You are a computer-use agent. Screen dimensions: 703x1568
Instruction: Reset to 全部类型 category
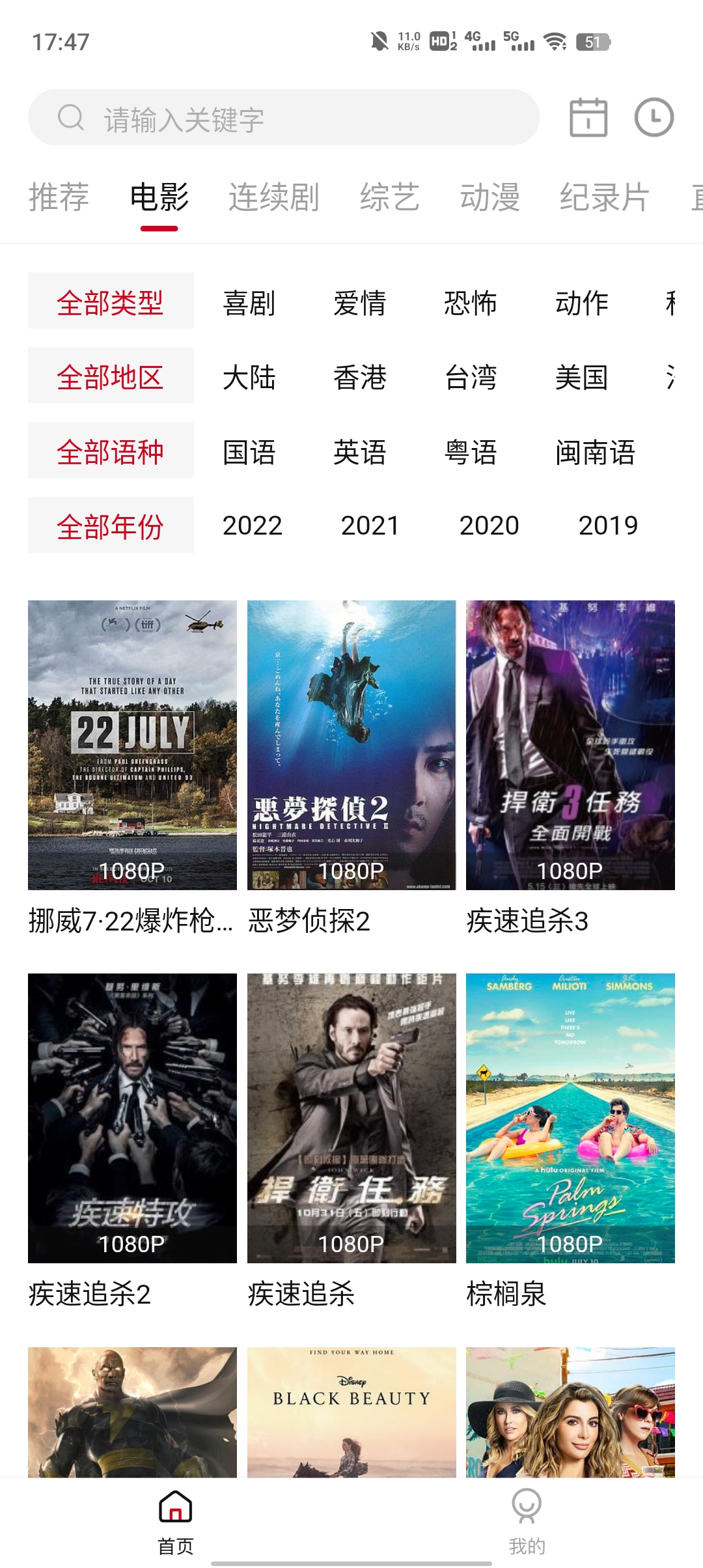pos(110,303)
